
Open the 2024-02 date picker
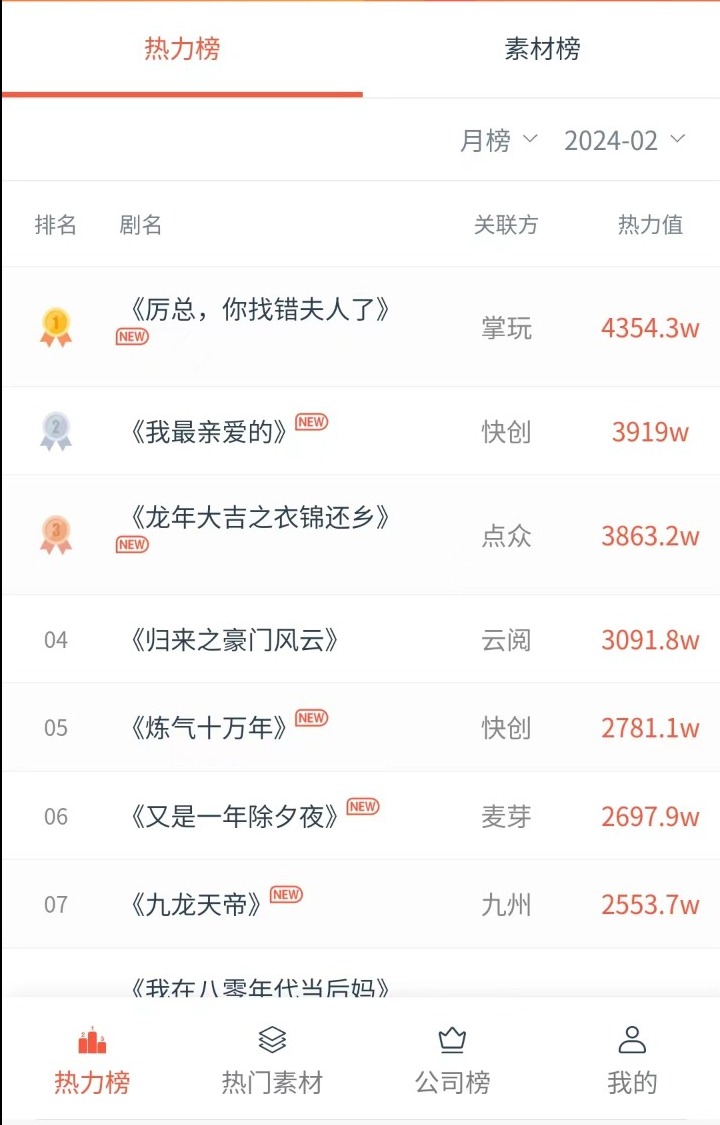coord(624,140)
